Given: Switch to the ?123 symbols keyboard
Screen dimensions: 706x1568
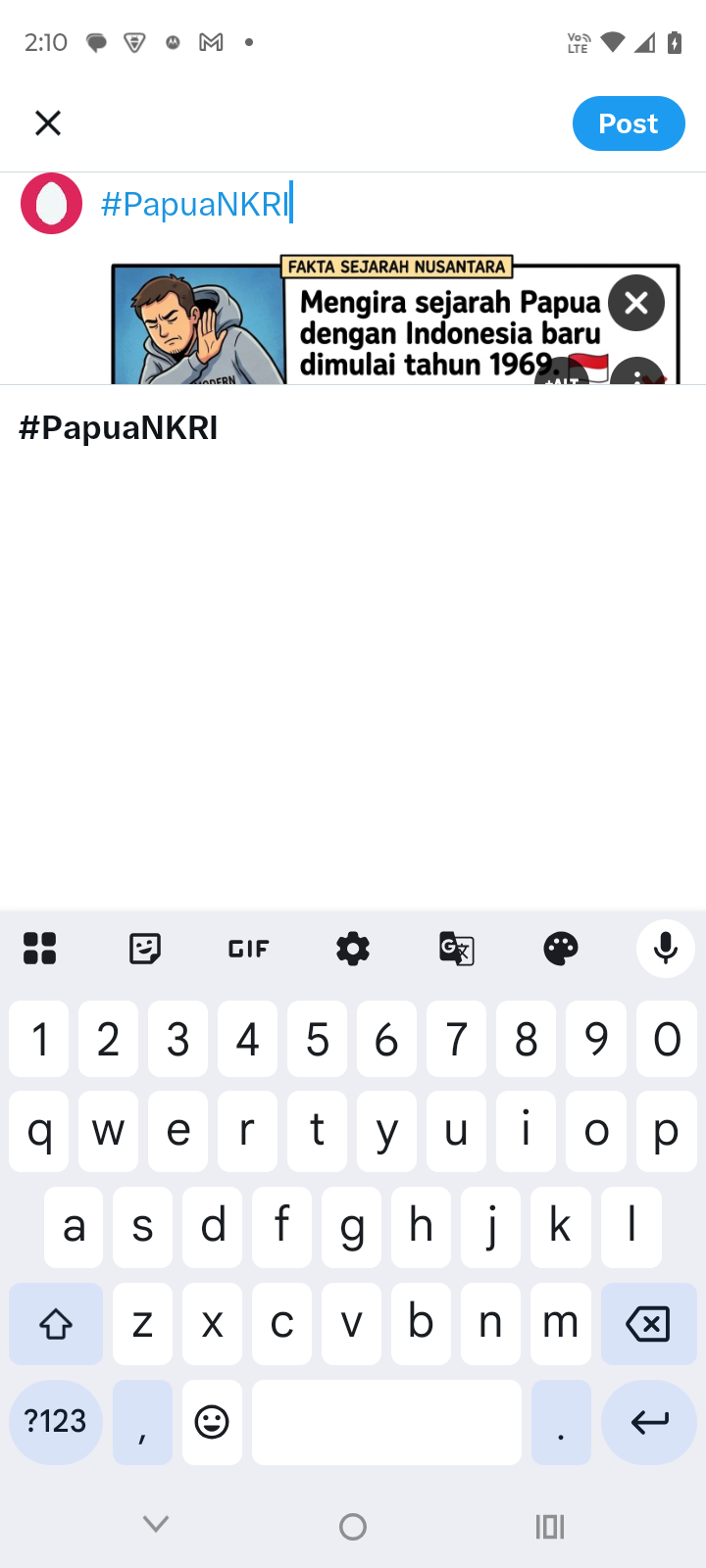Looking at the screenshot, I should pyautogui.click(x=56, y=1422).
